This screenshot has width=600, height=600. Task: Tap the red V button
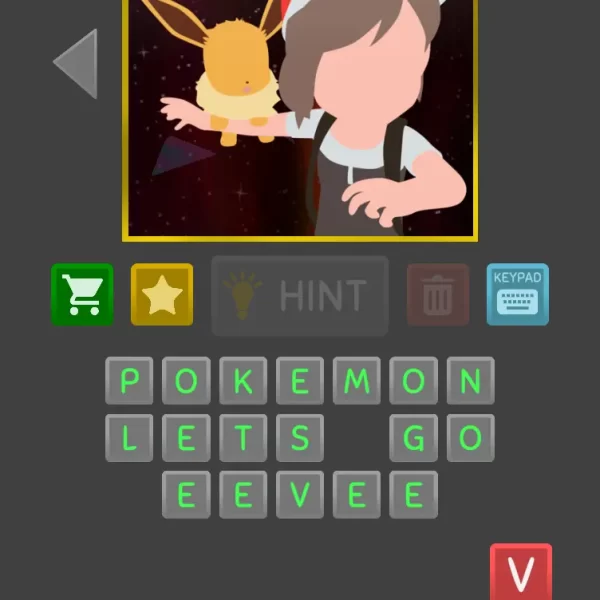[521, 572]
